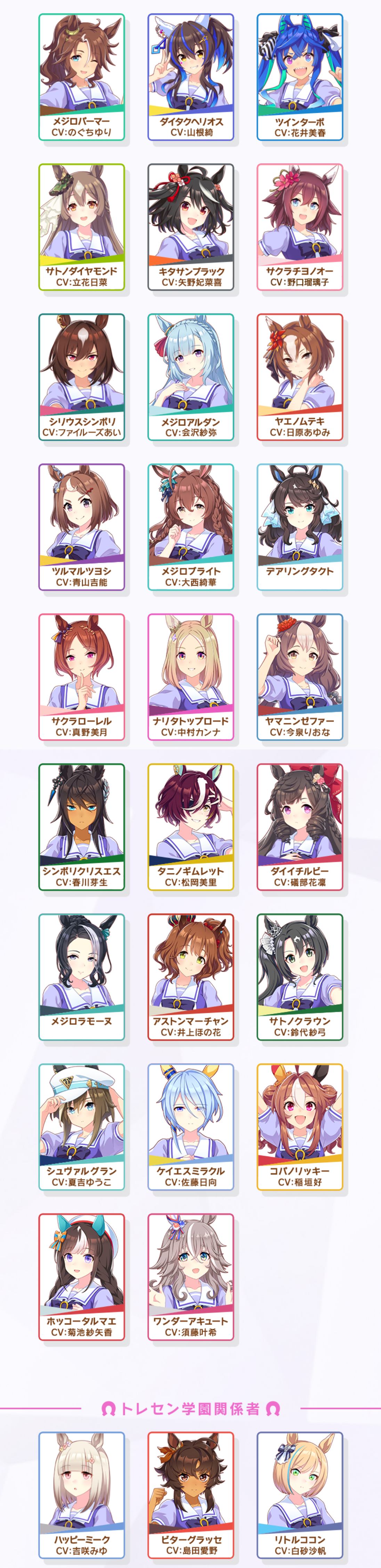The width and height of the screenshot is (381, 1568).
Task: Tap the メジロラモーヌ character card
Action: click(x=82, y=977)
